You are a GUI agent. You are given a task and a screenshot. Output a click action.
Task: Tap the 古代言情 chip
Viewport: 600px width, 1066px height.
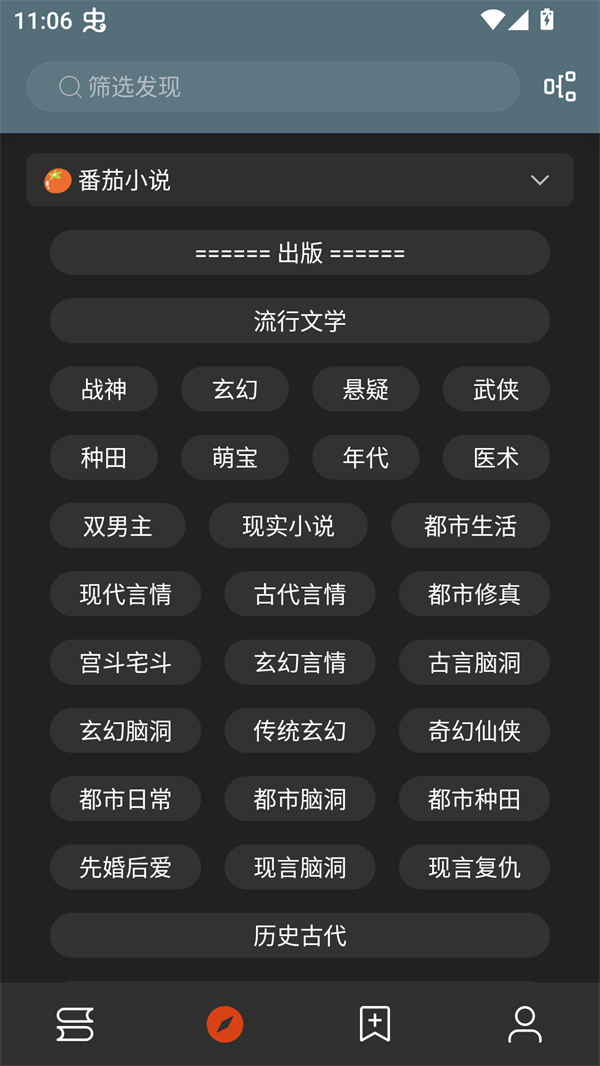(x=300, y=594)
